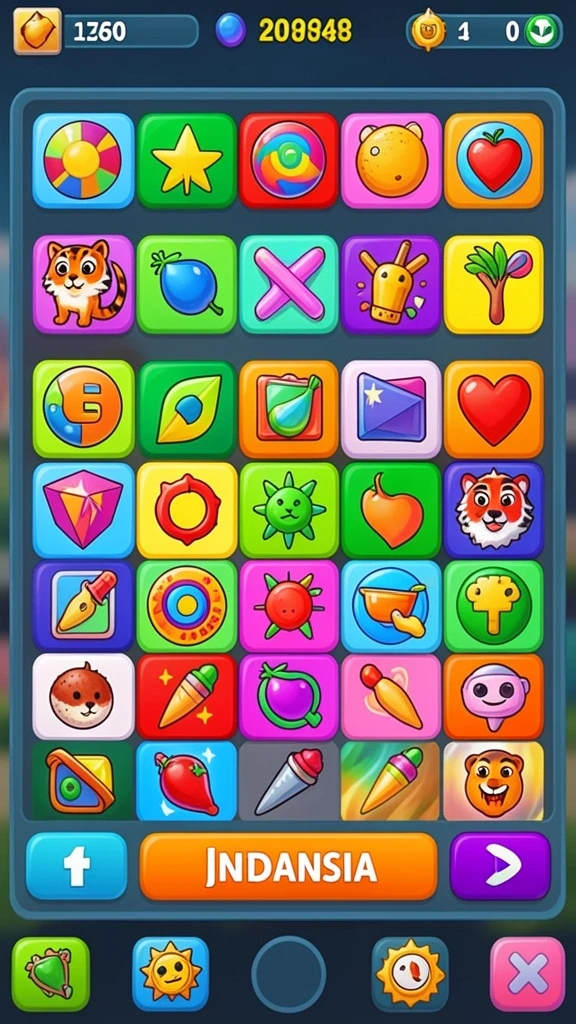This screenshot has height=1024, width=576.
Task: Select the big red heart tile
Action: click(494, 409)
